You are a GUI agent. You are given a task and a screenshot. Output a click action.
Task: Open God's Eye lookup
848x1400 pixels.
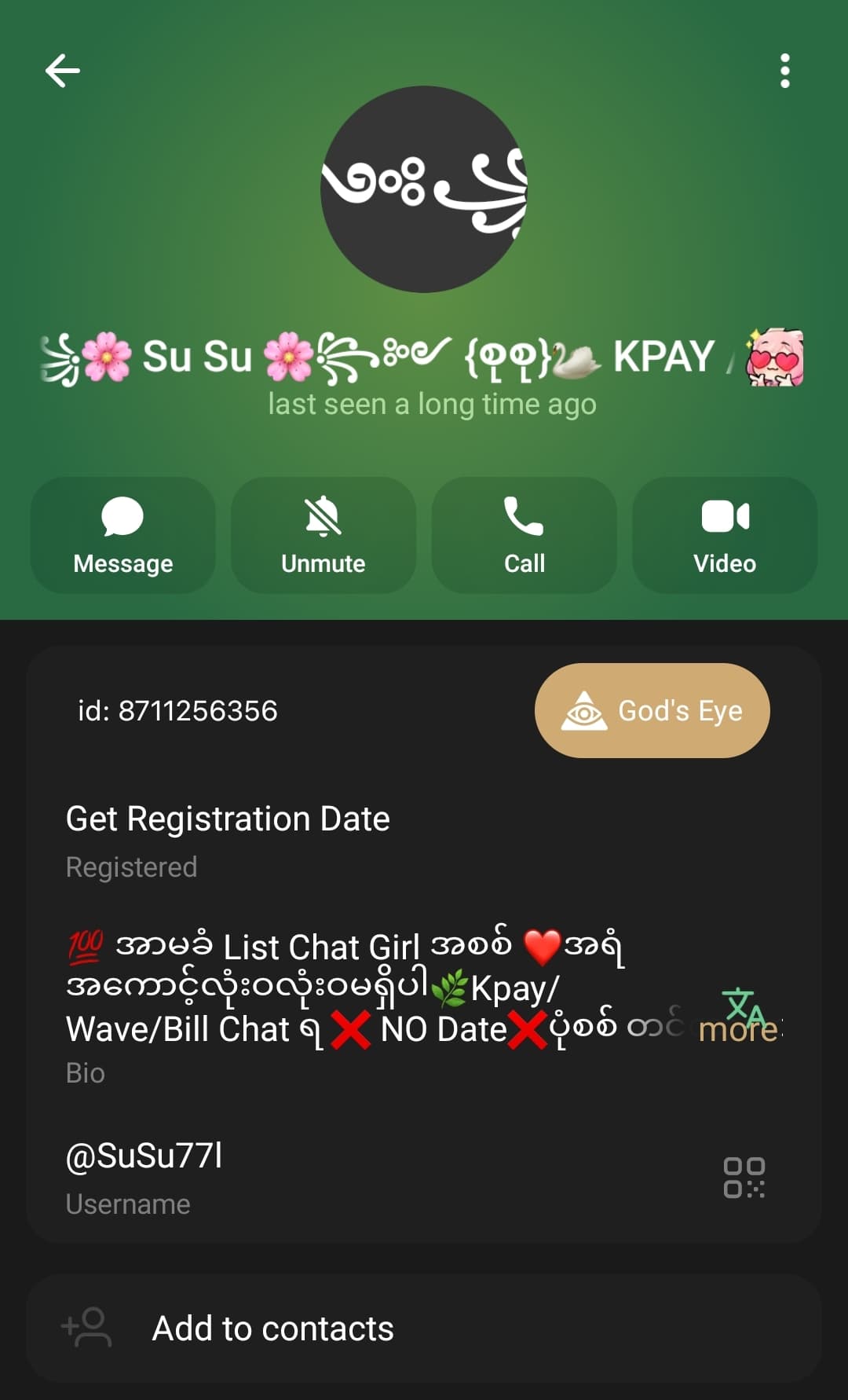tap(652, 710)
